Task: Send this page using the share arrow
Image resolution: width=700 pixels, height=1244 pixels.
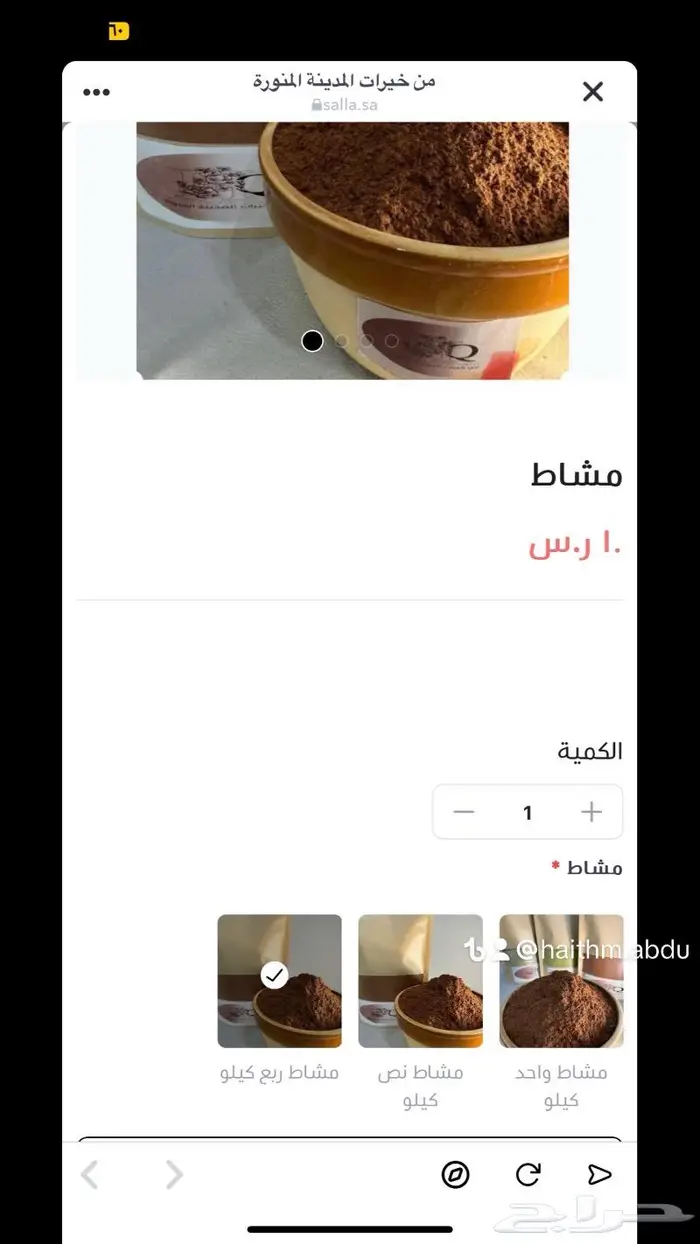Action: coord(599,1174)
